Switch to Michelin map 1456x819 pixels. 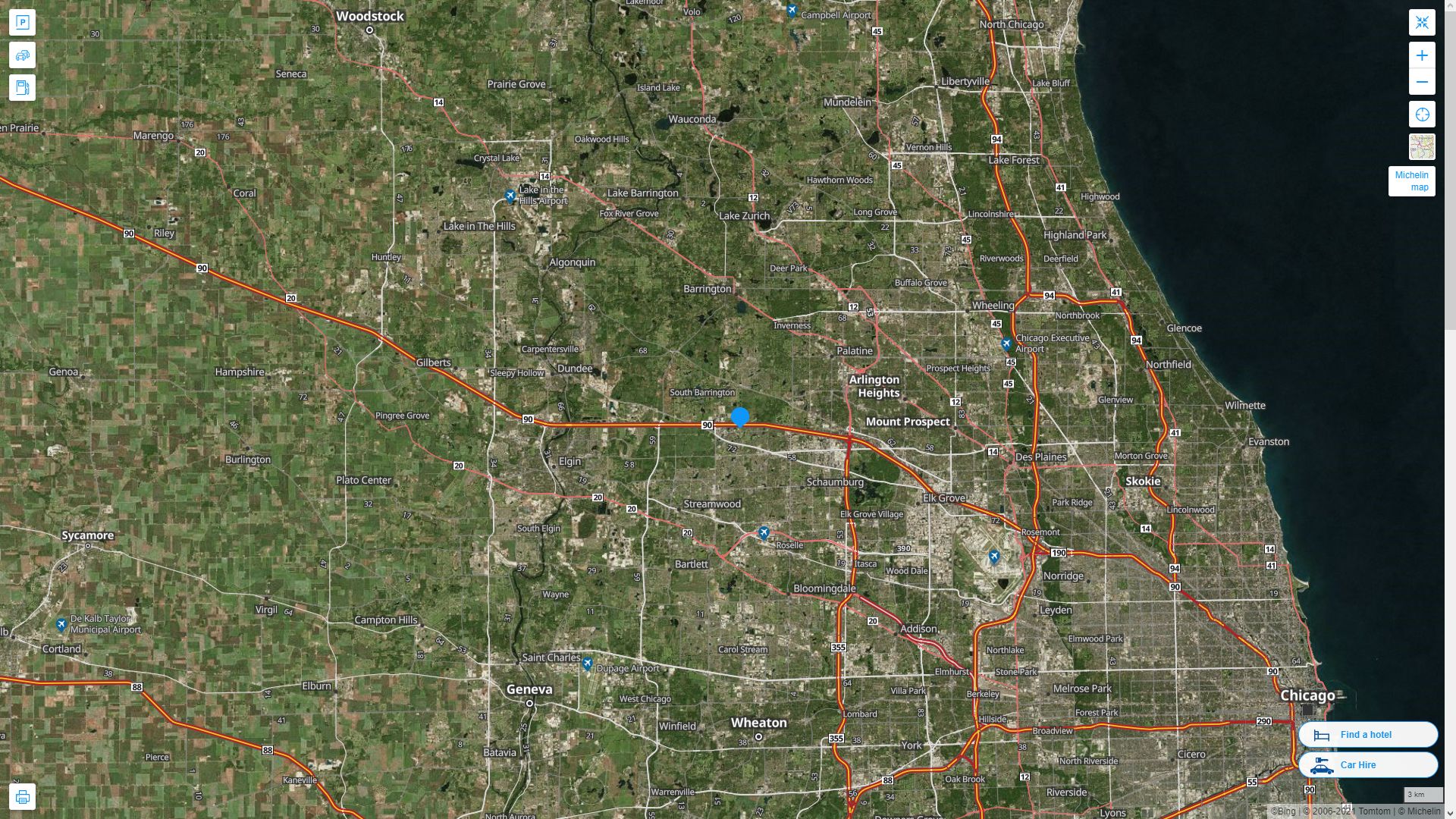1411,181
